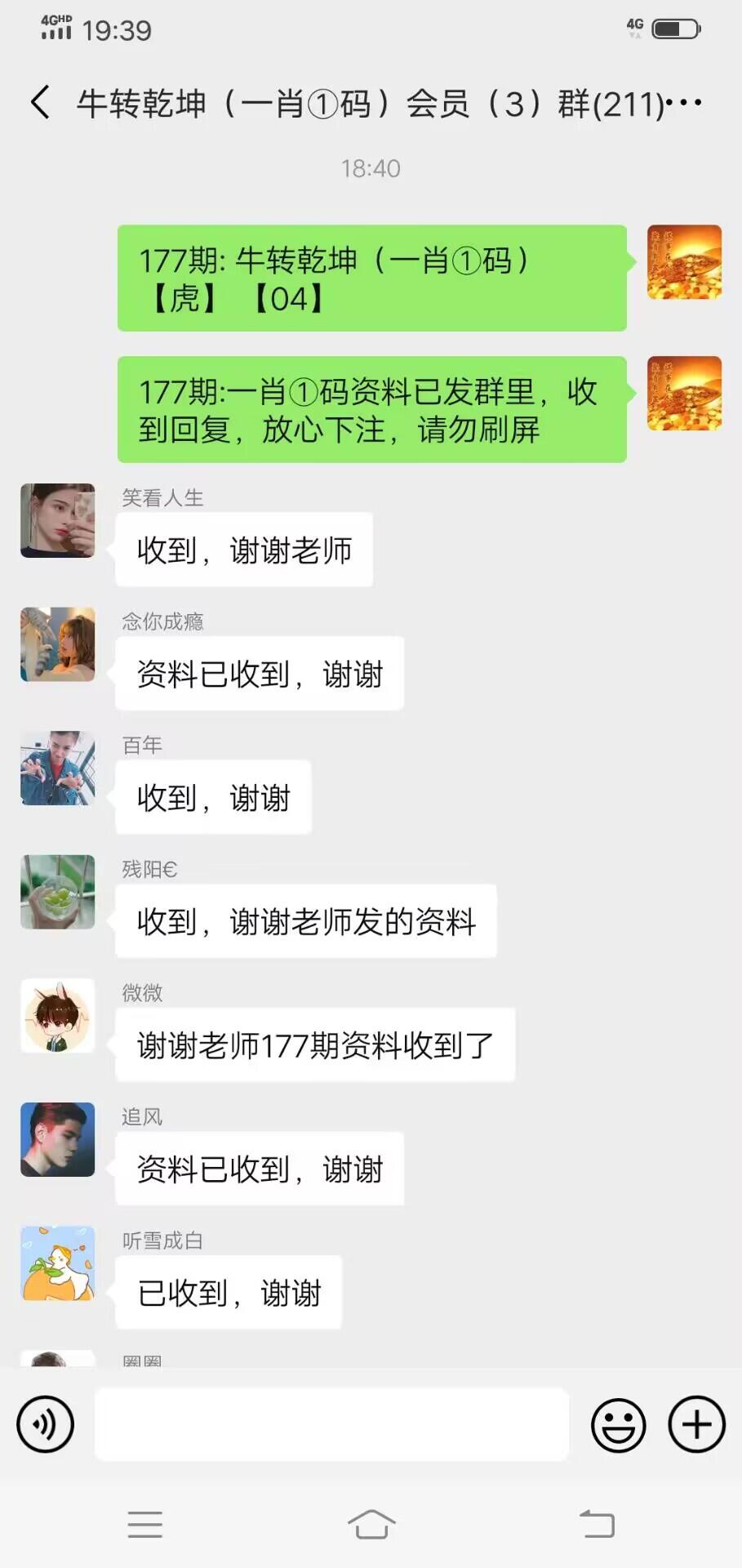742x1568 pixels.
Task: Open the emoji picker
Action: point(618,1425)
